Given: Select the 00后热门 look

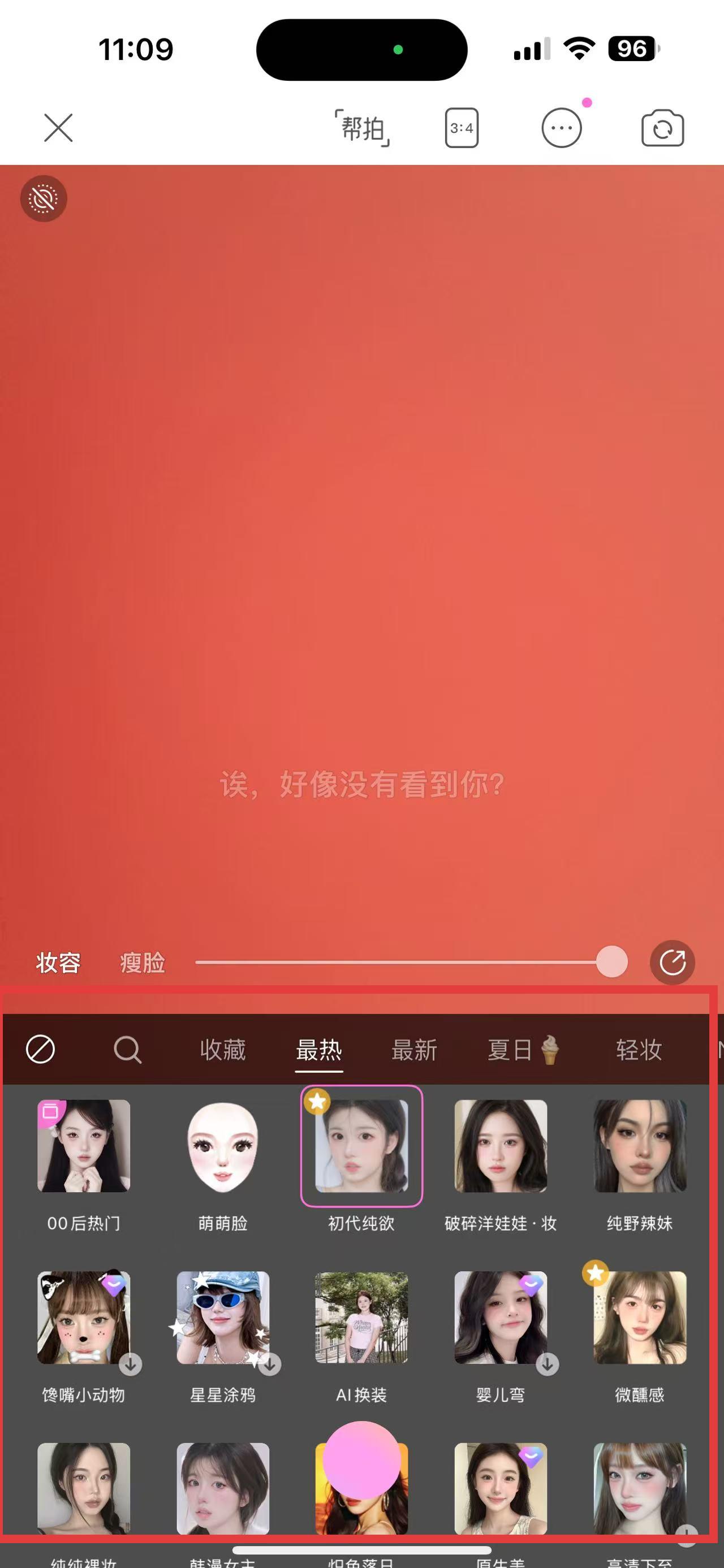Looking at the screenshot, I should click(x=83, y=1146).
